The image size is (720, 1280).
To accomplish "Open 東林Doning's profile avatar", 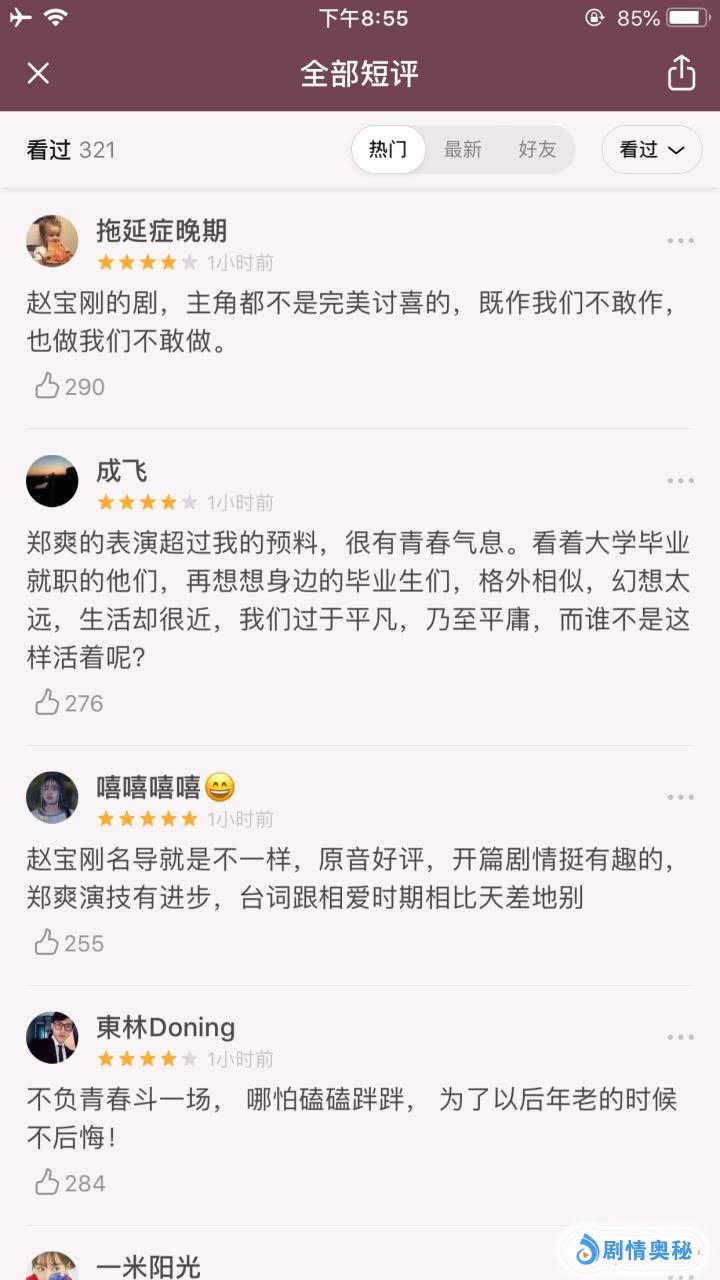I will pyautogui.click(x=52, y=1037).
